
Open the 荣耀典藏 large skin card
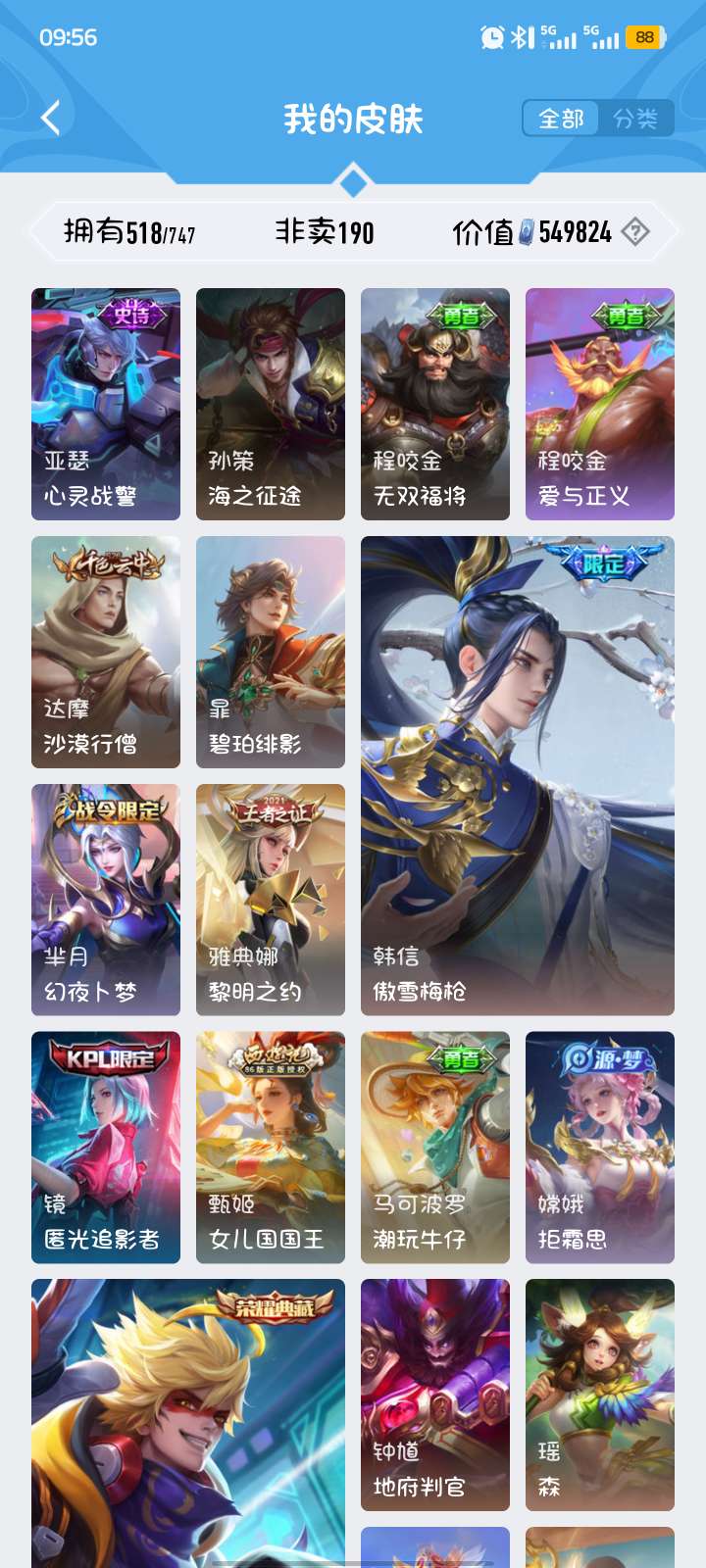pos(188,1421)
